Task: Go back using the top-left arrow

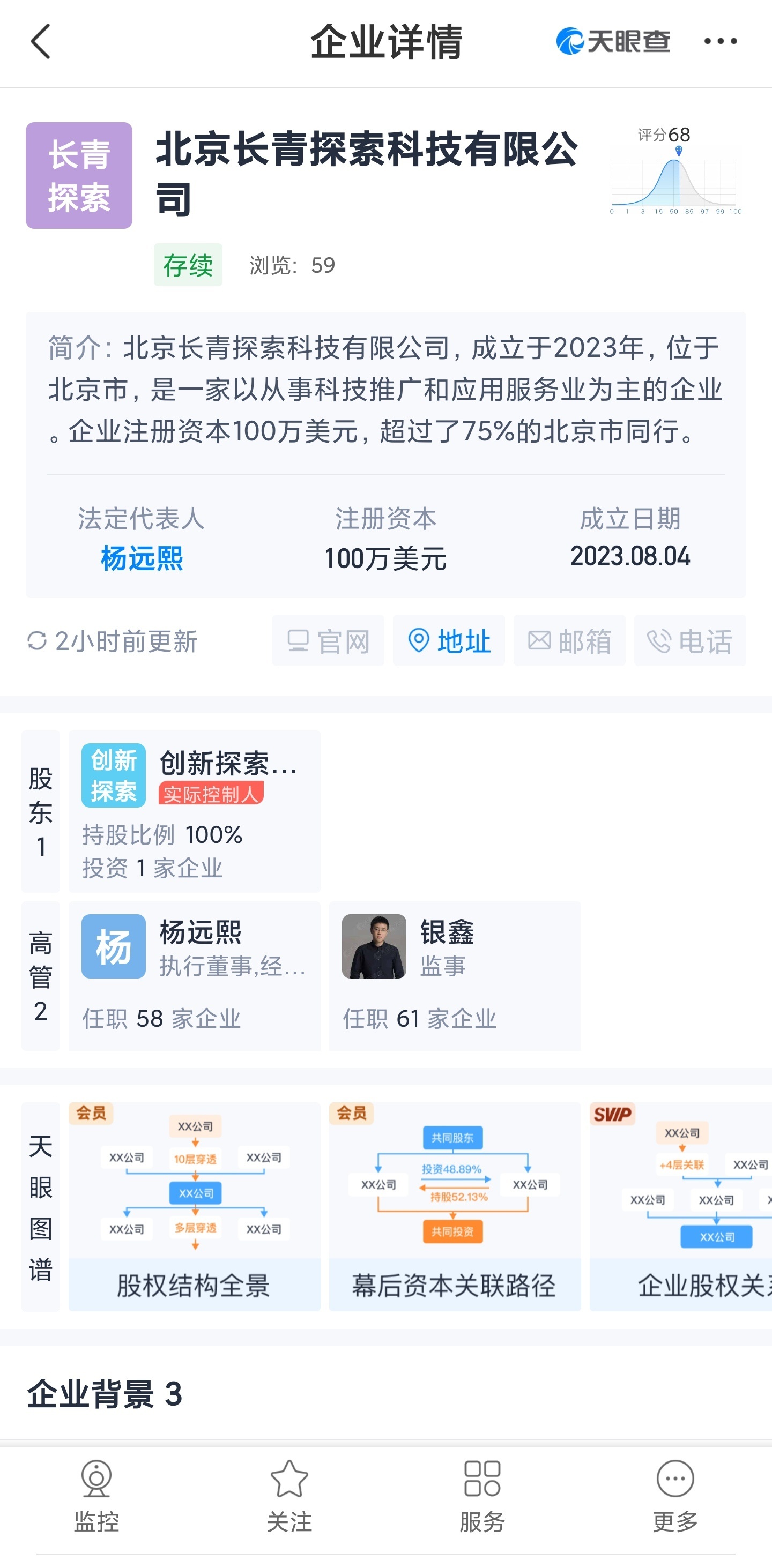Action: 40,41
